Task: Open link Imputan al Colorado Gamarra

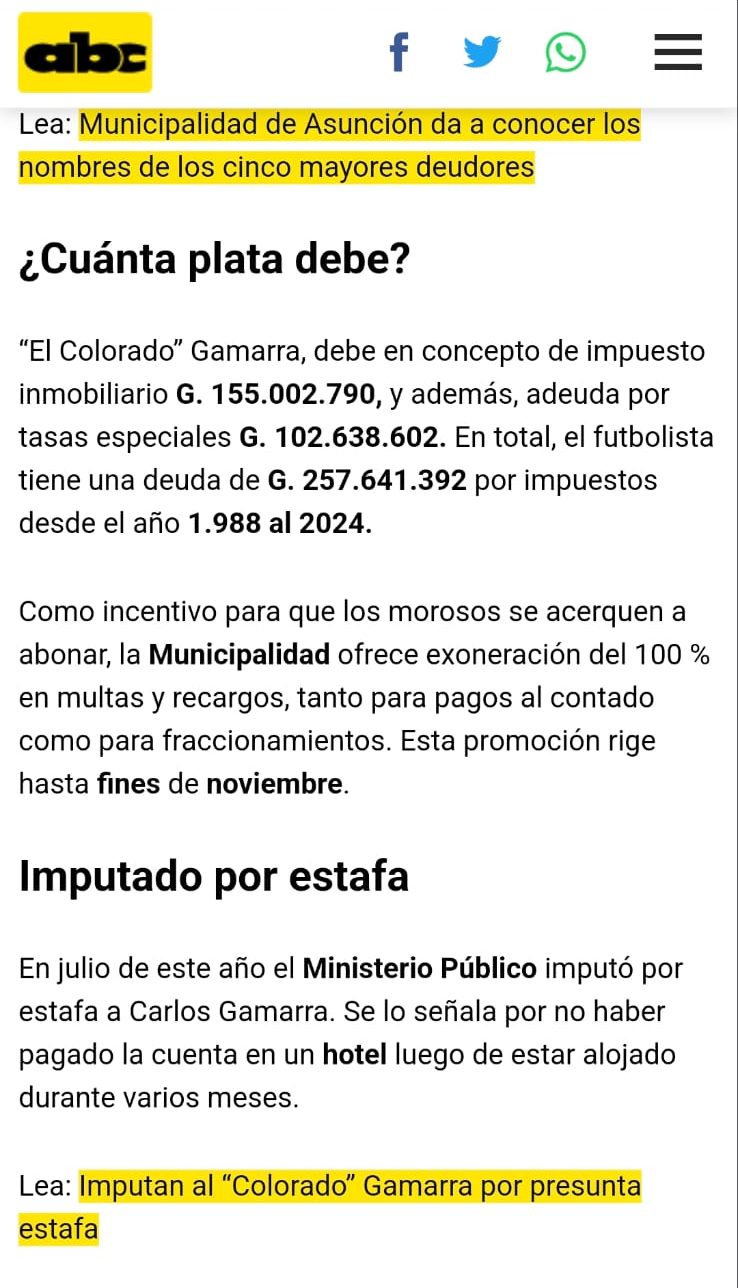Action: pyautogui.click(x=330, y=1207)
